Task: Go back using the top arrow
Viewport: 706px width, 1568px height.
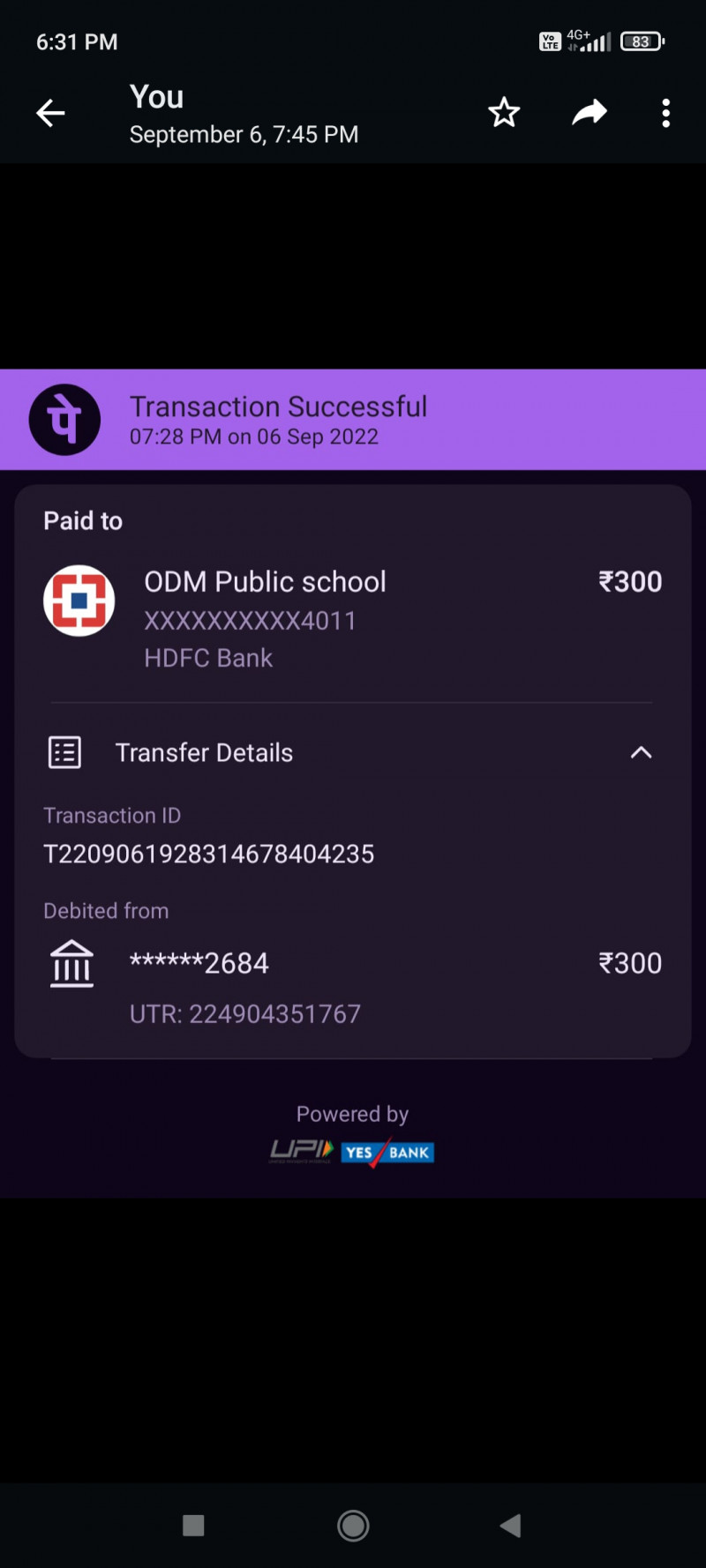Action: click(x=50, y=113)
